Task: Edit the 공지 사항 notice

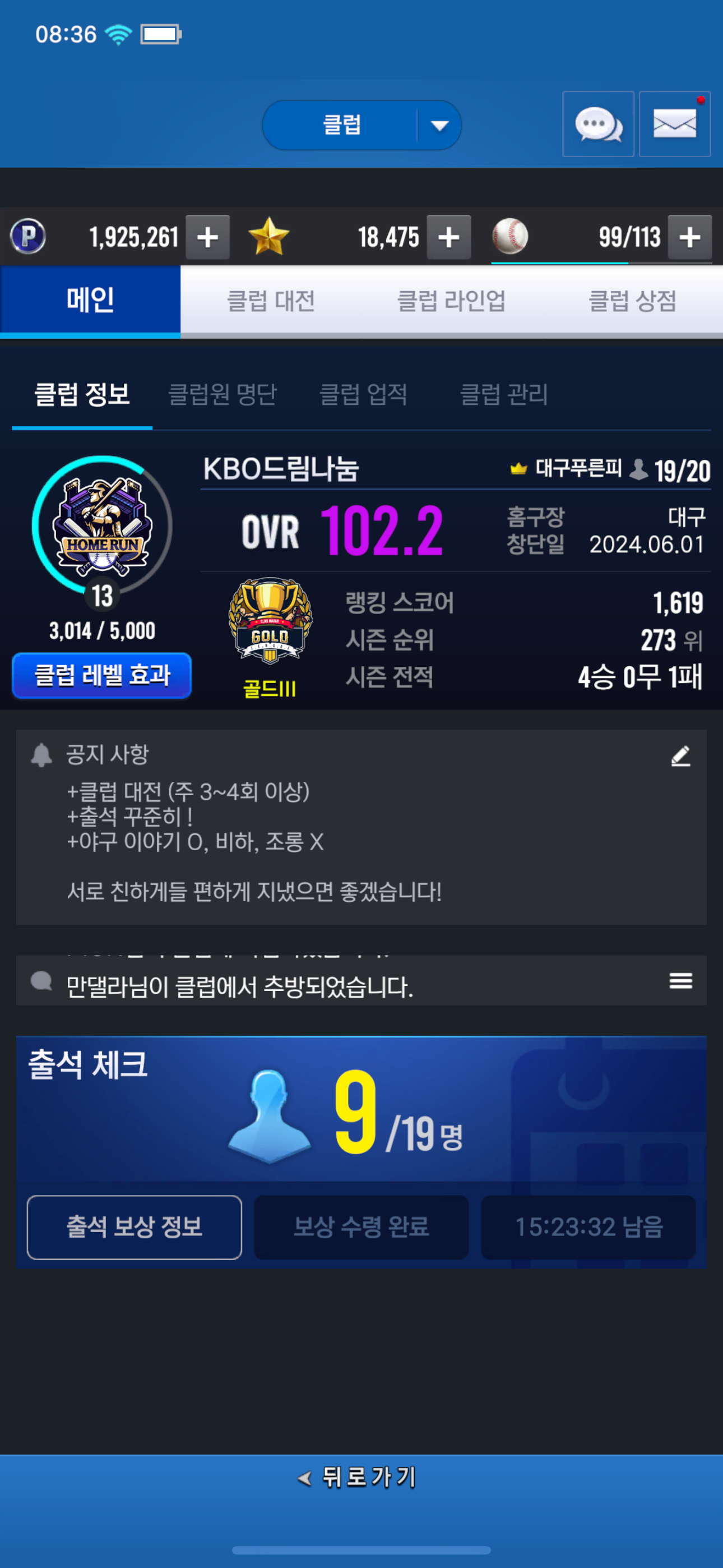Action: 680,756
